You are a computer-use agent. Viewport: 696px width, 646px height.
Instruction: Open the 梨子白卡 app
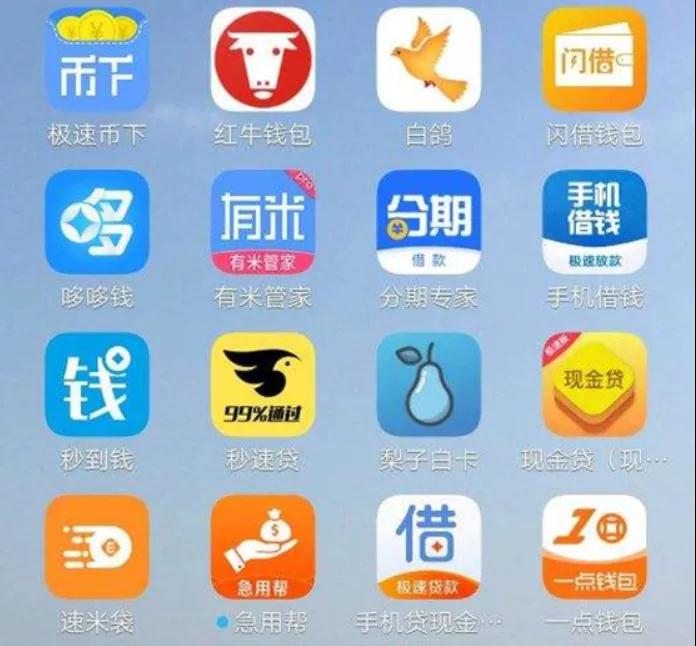coord(428,384)
